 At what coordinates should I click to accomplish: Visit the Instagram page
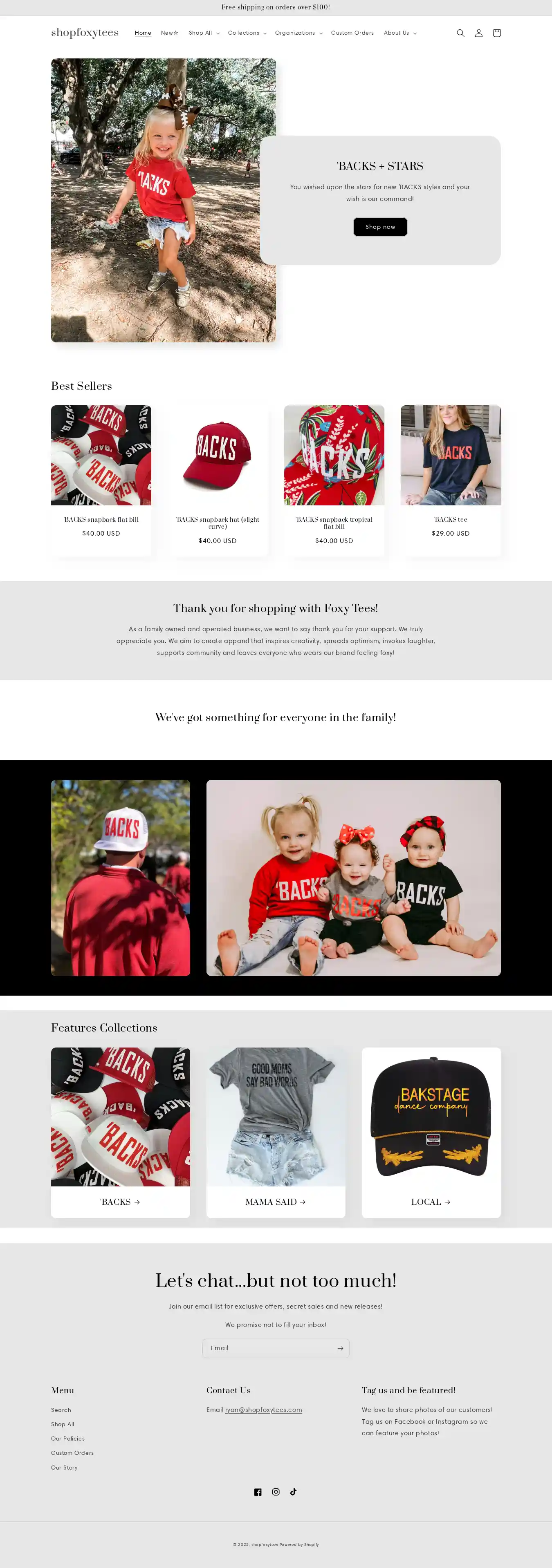276,1491
